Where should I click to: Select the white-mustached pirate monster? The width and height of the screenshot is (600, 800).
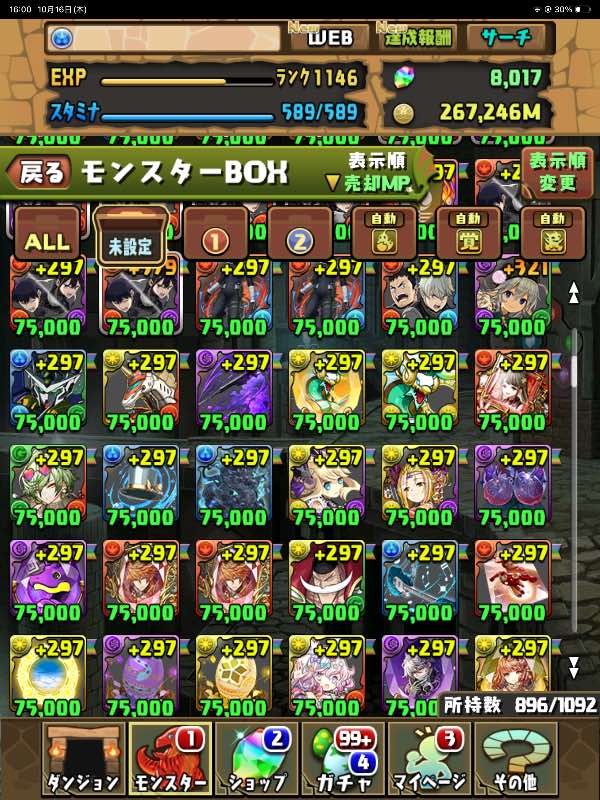(327, 582)
